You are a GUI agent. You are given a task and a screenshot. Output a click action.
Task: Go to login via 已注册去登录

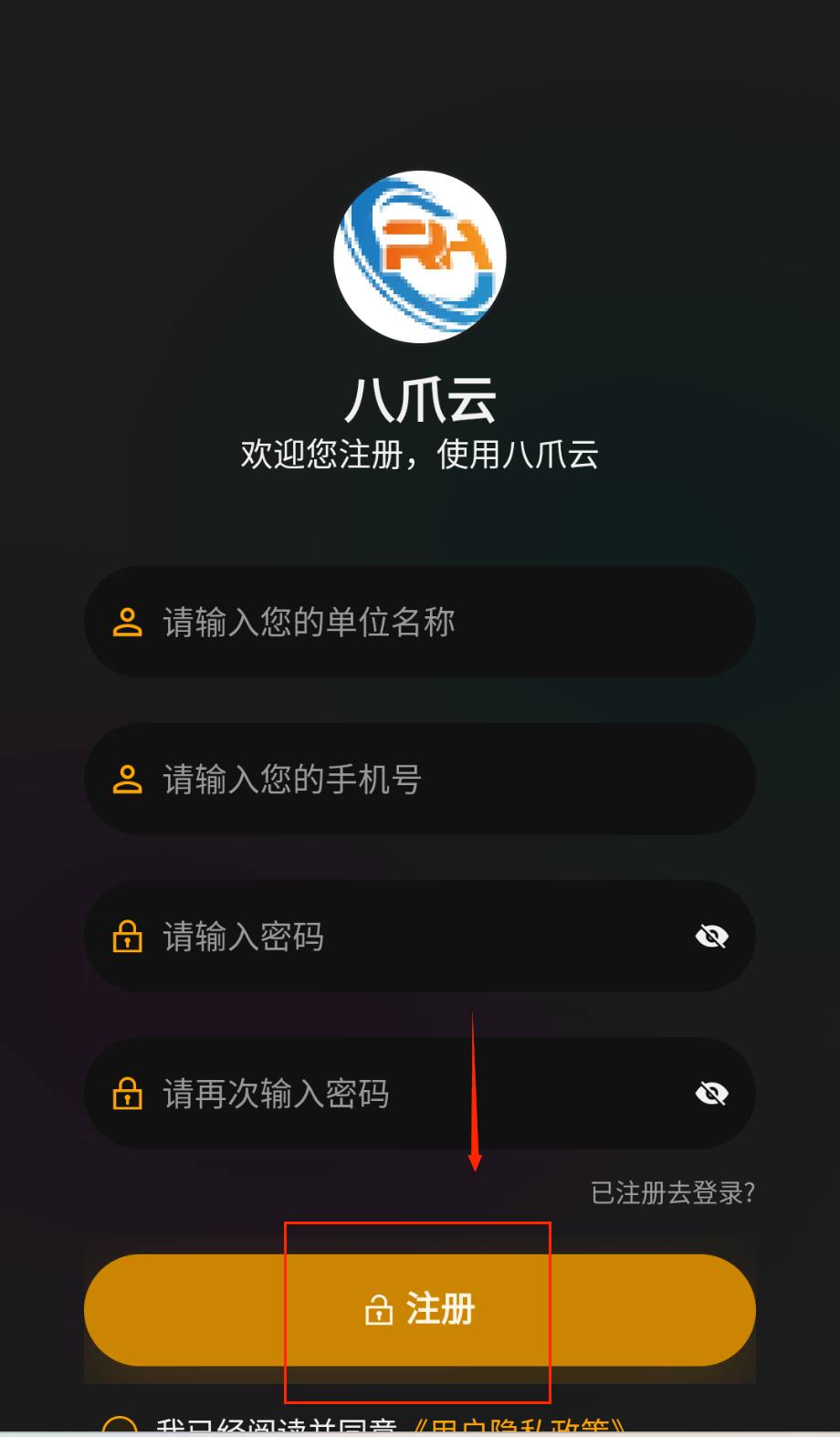click(x=673, y=1193)
